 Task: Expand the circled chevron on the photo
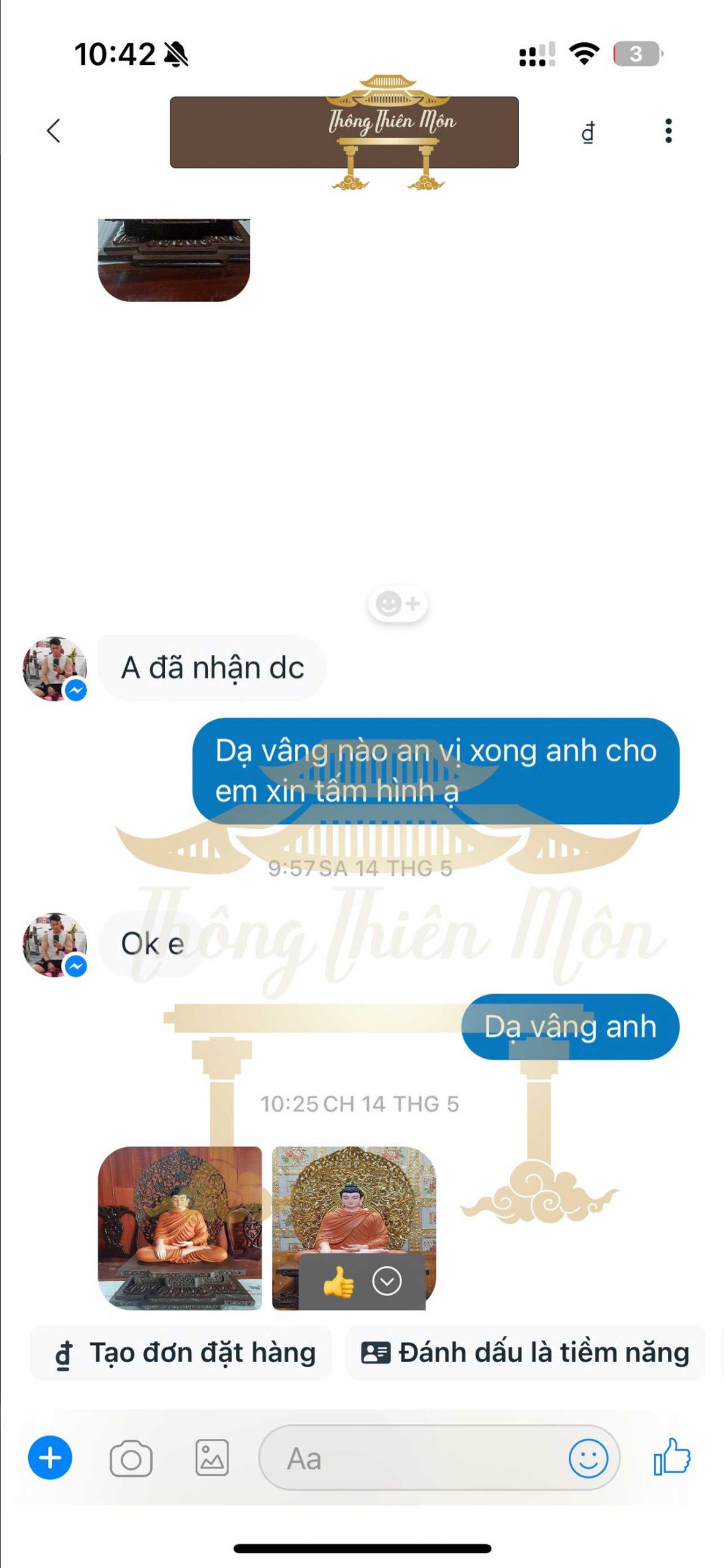tap(387, 1281)
